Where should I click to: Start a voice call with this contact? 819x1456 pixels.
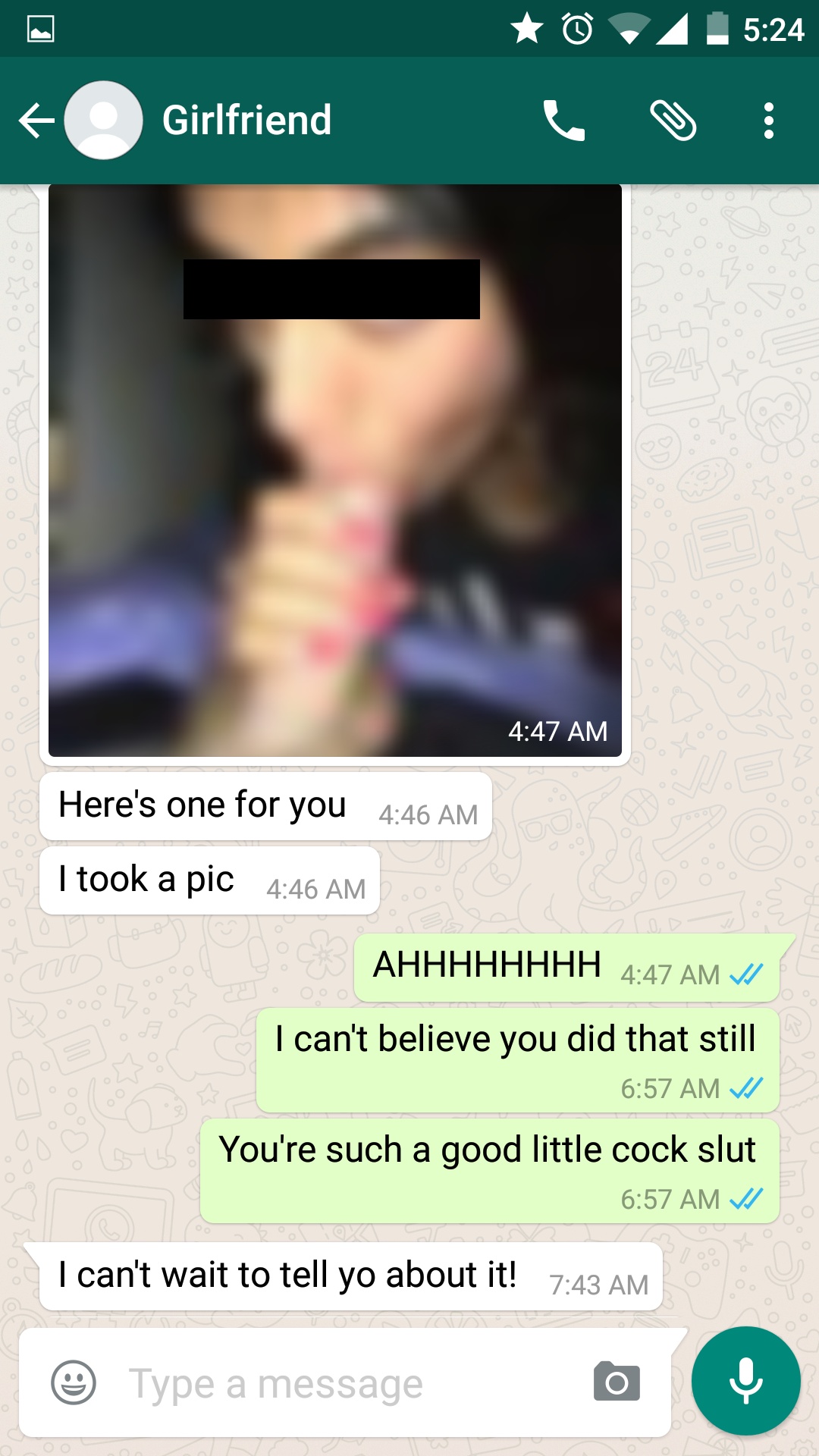point(563,121)
